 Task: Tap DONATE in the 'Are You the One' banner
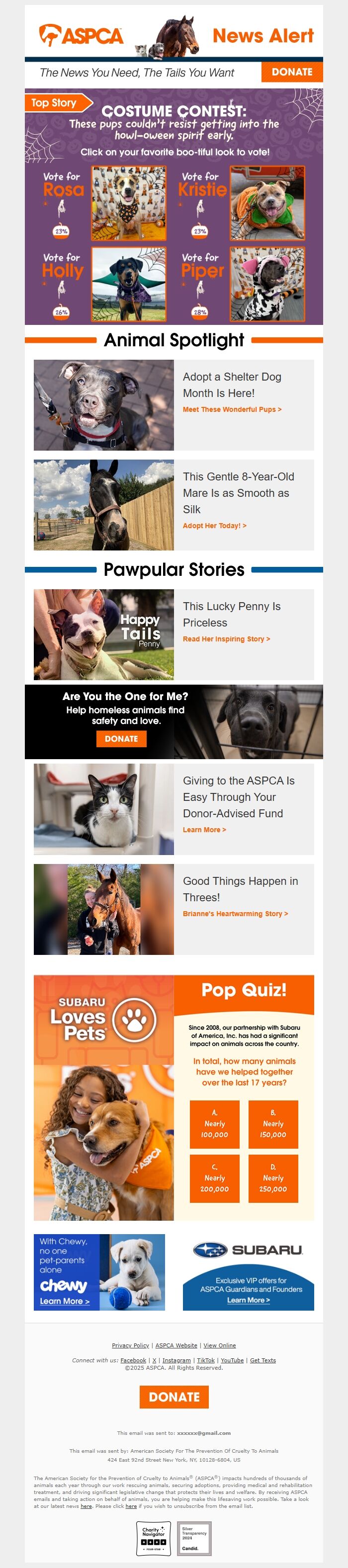click(121, 738)
